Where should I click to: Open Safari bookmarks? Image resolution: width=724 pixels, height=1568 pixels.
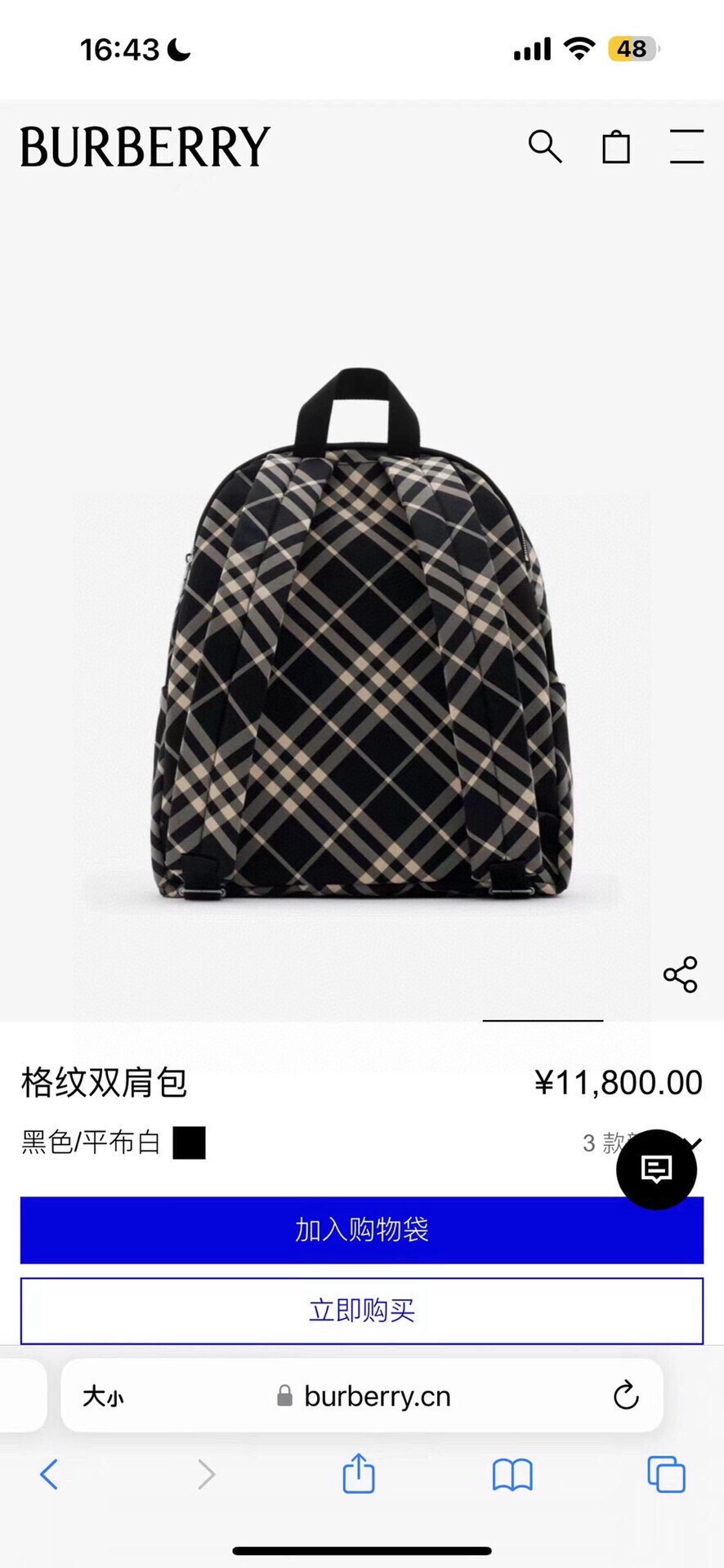(x=512, y=1475)
